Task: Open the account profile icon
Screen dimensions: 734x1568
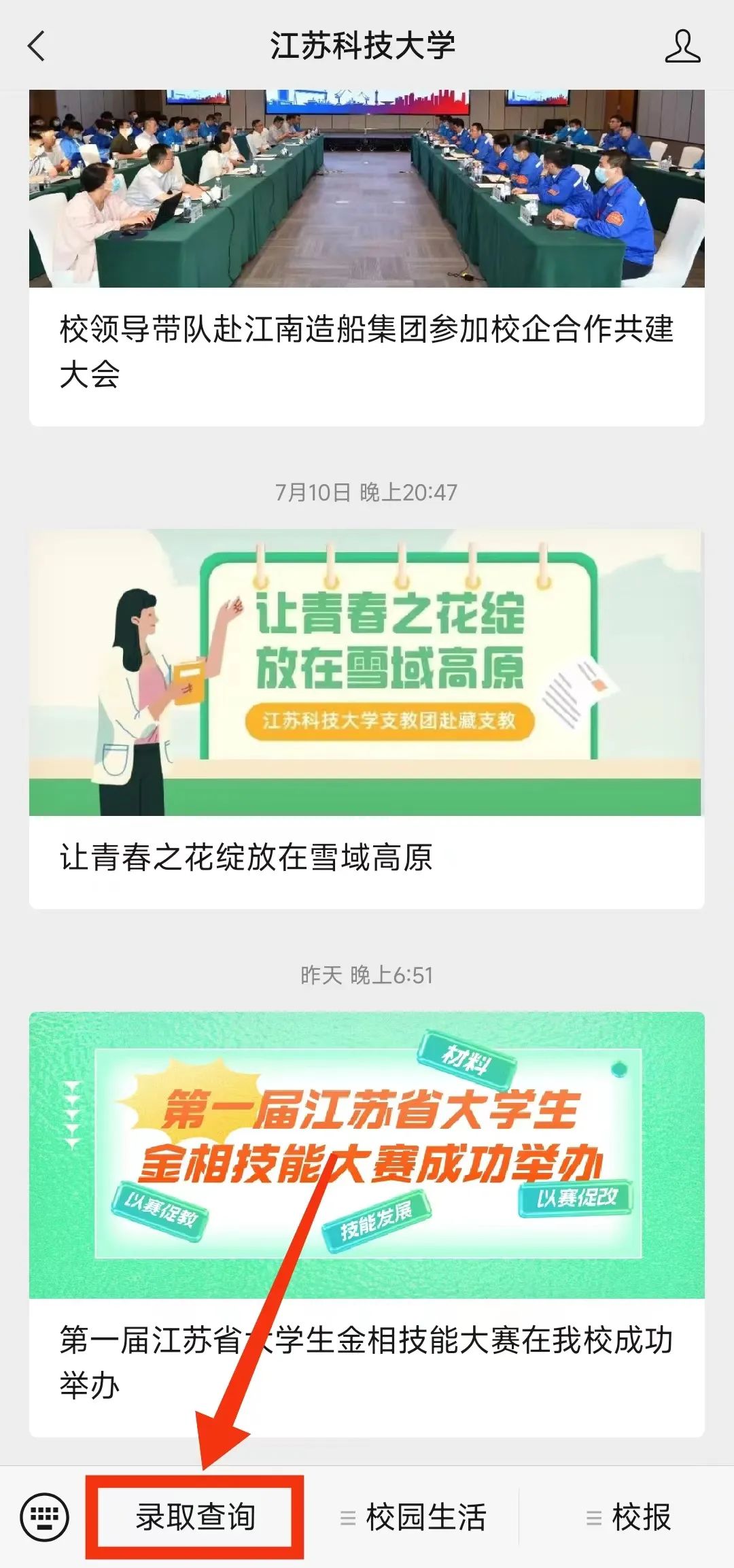Action: (x=682, y=46)
